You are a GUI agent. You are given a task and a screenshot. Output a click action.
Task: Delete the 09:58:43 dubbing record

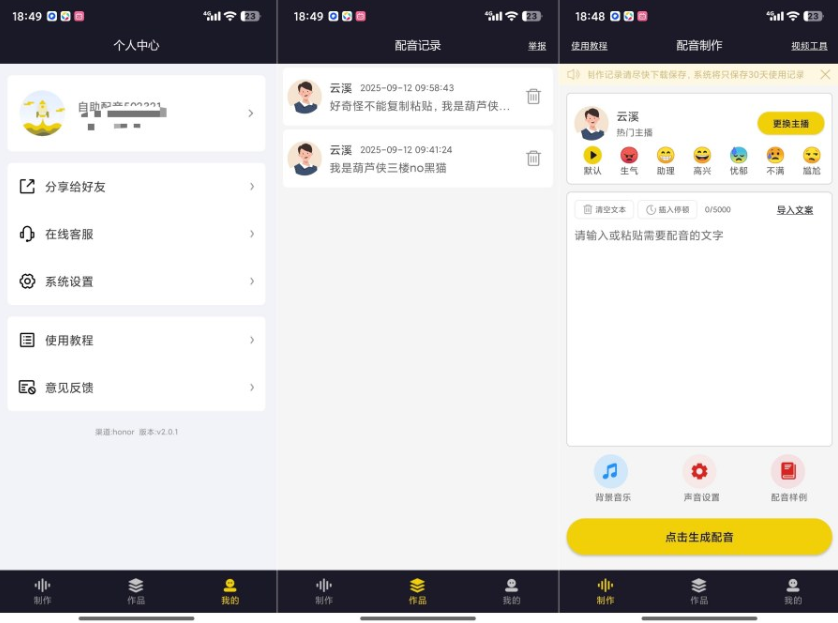[533, 96]
